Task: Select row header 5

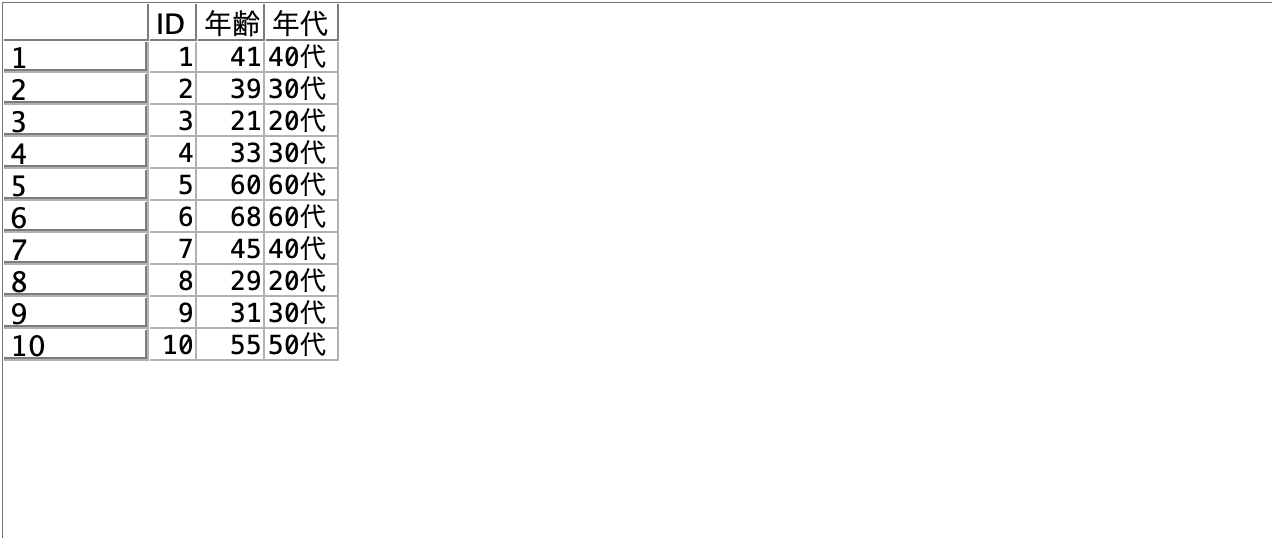Action: pos(75,185)
